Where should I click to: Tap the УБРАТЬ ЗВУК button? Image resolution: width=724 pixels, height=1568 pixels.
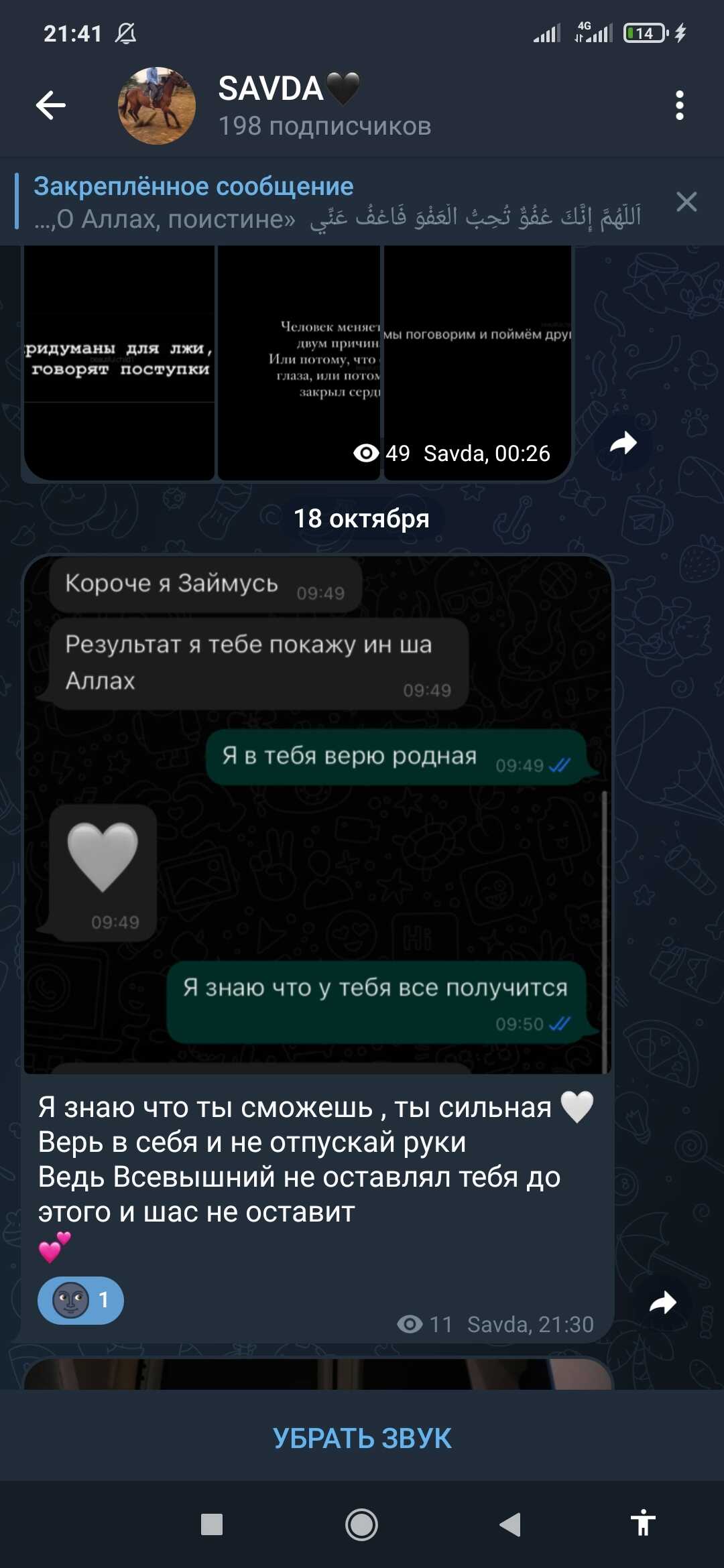pyautogui.click(x=362, y=1439)
